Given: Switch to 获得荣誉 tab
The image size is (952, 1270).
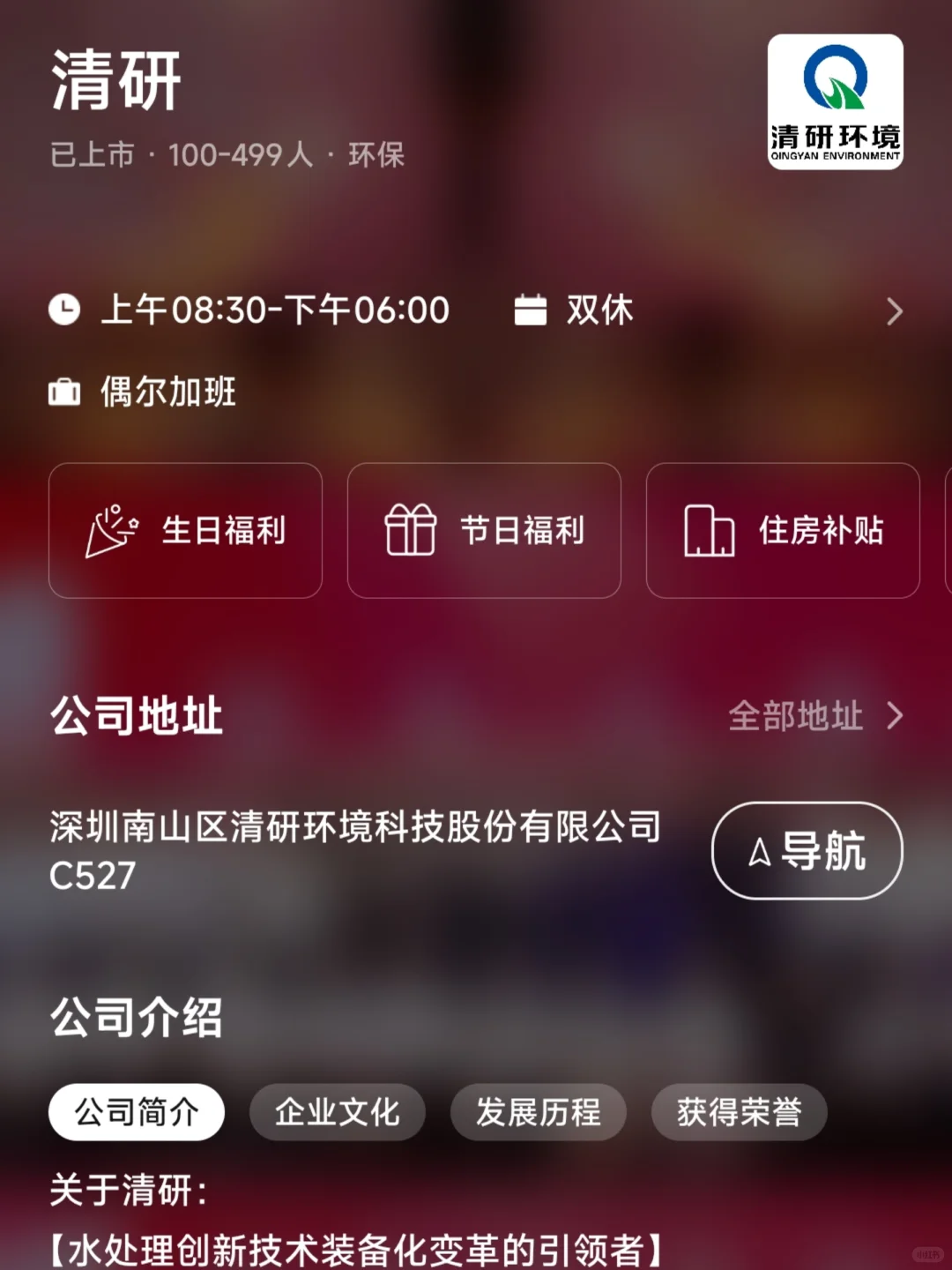Looking at the screenshot, I should pyautogui.click(x=739, y=1112).
